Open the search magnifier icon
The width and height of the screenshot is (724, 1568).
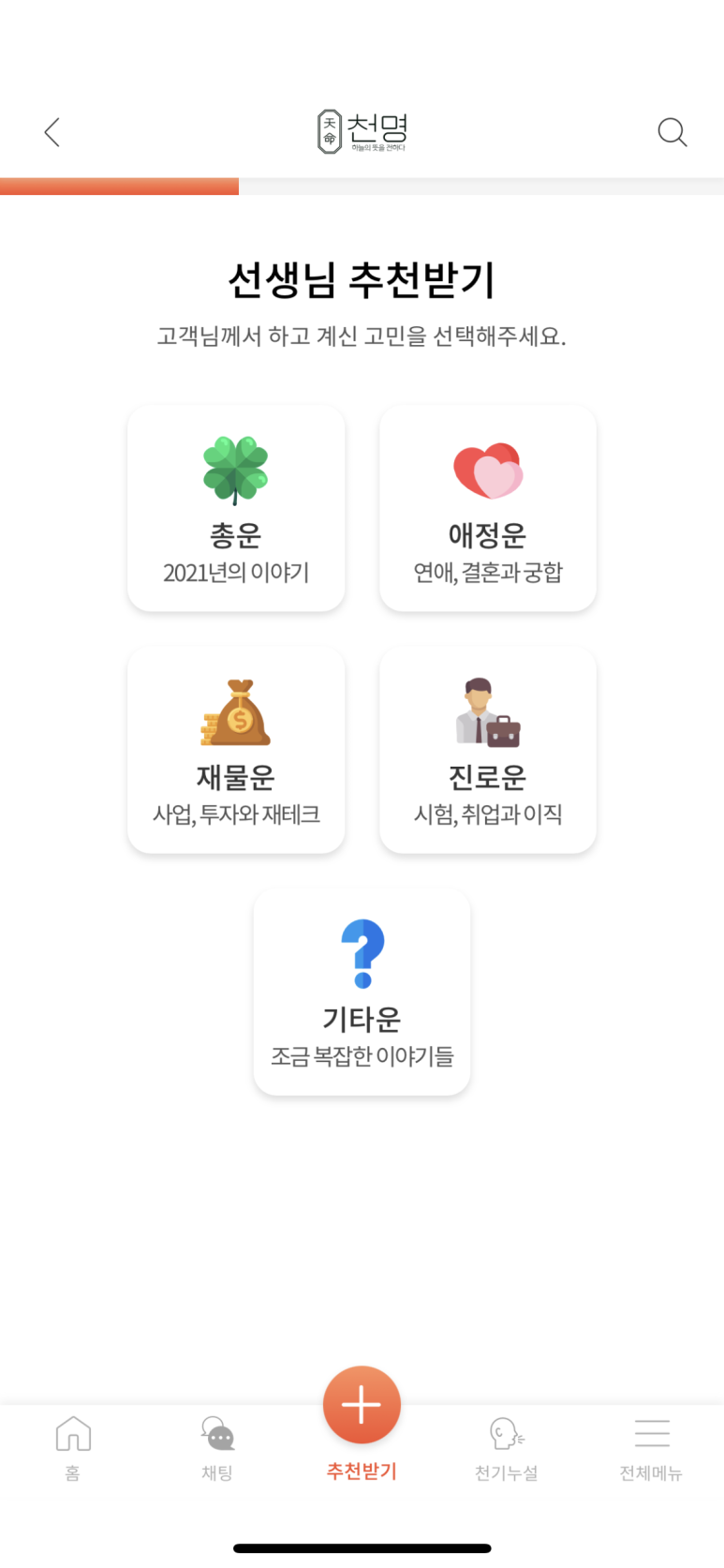click(672, 132)
